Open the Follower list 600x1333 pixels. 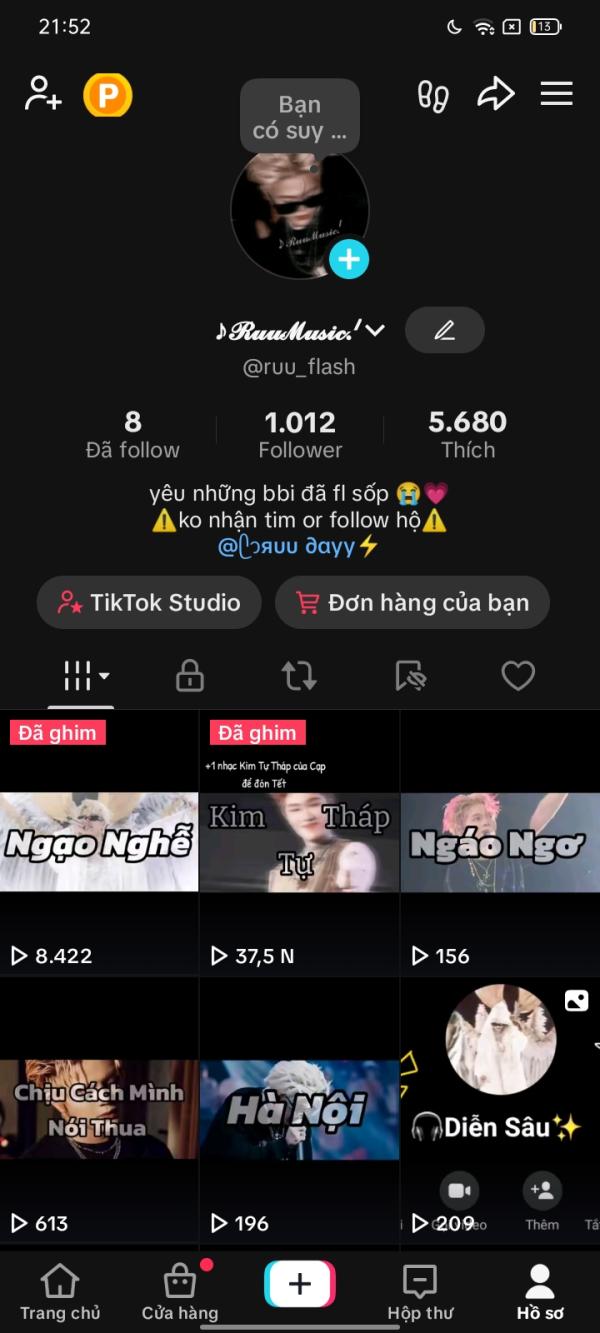tap(300, 435)
